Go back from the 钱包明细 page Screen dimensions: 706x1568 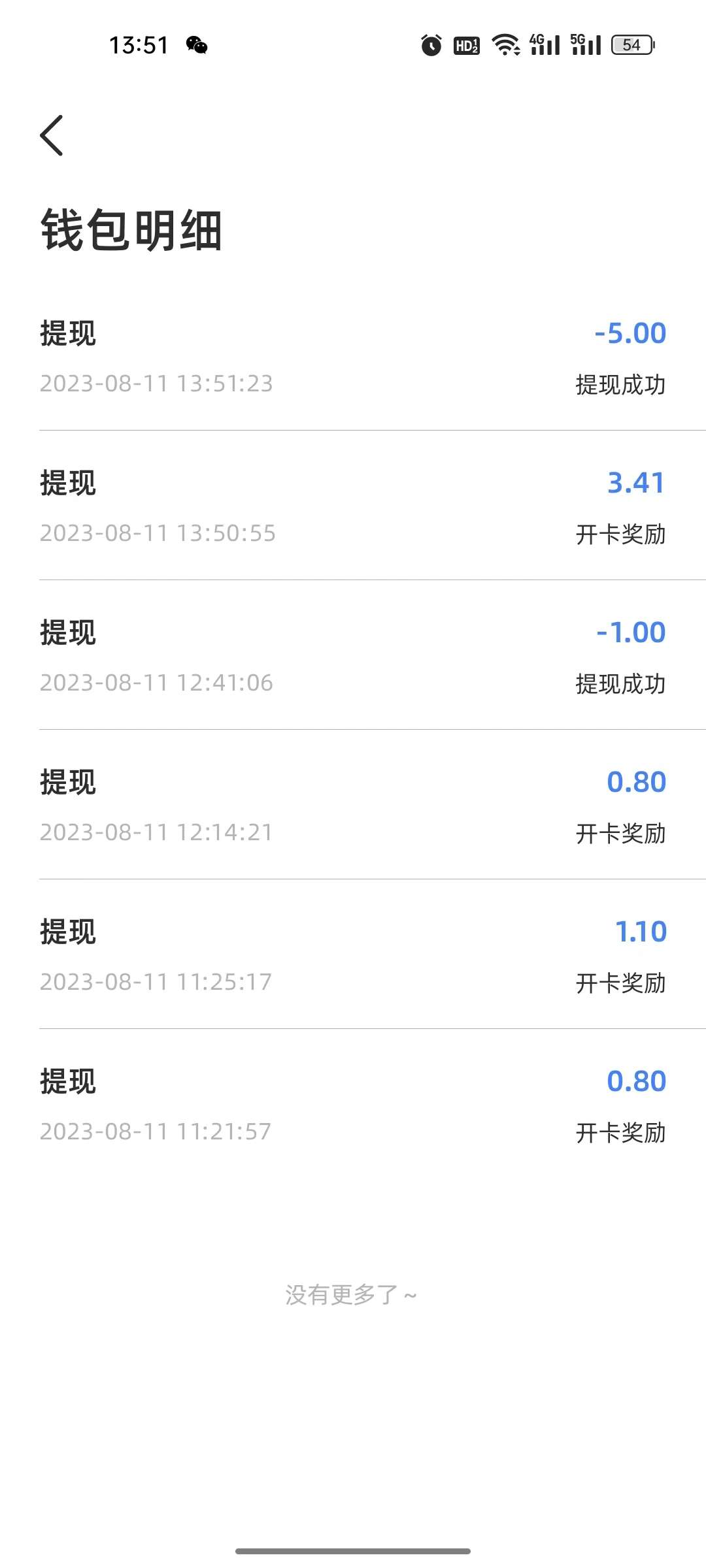(52, 135)
